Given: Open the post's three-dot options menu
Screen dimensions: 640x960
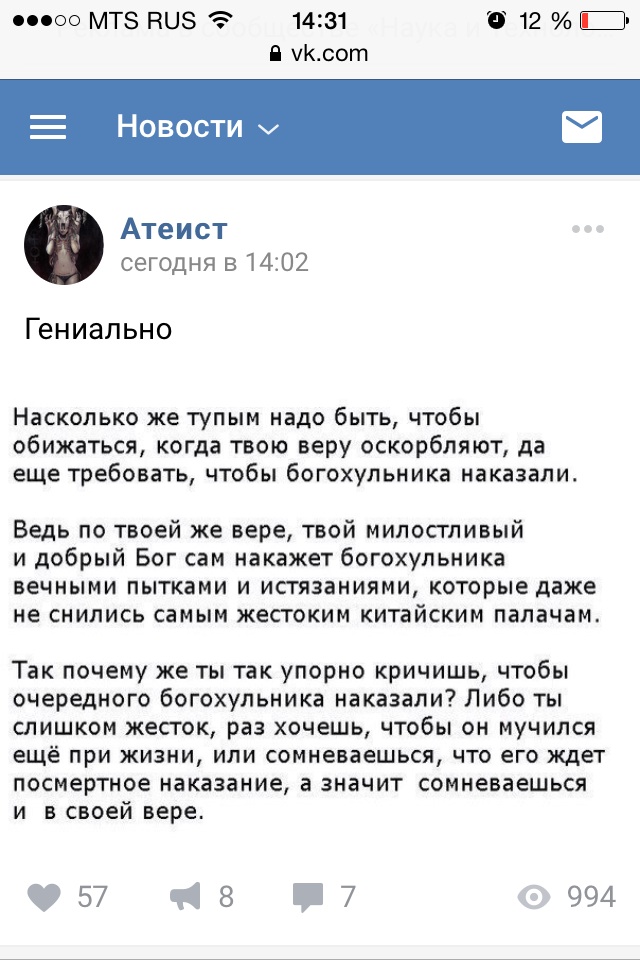Looking at the screenshot, I should pyautogui.click(x=588, y=229).
